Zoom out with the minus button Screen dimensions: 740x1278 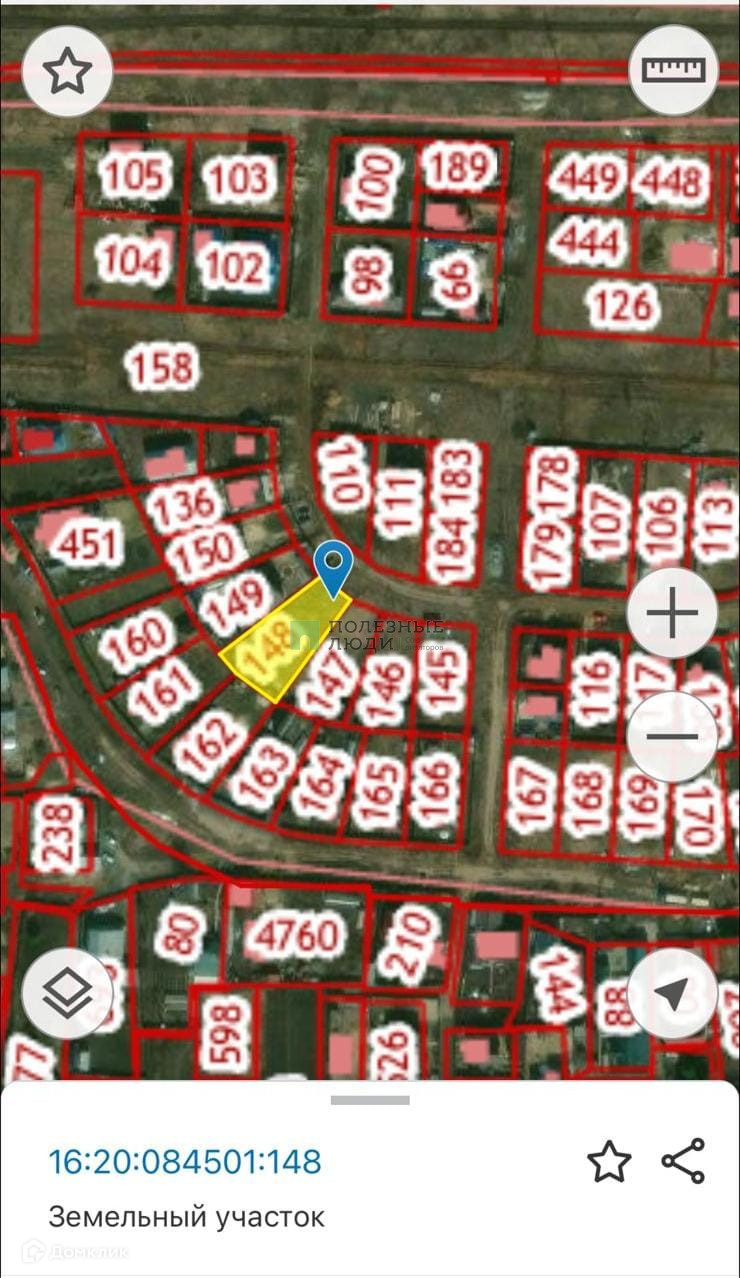click(672, 736)
